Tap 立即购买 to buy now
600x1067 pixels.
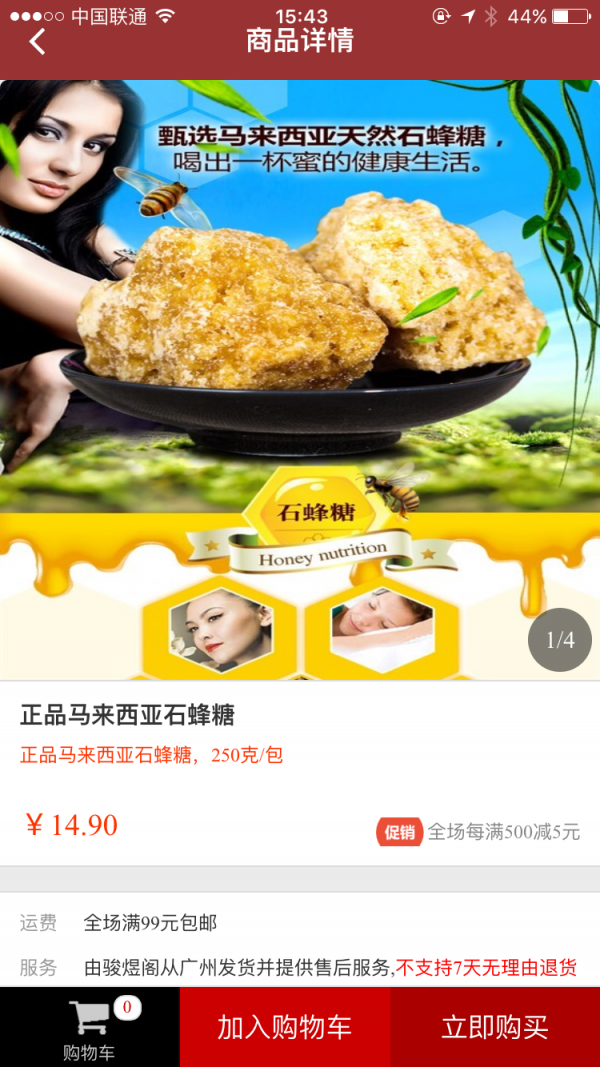495,1027
